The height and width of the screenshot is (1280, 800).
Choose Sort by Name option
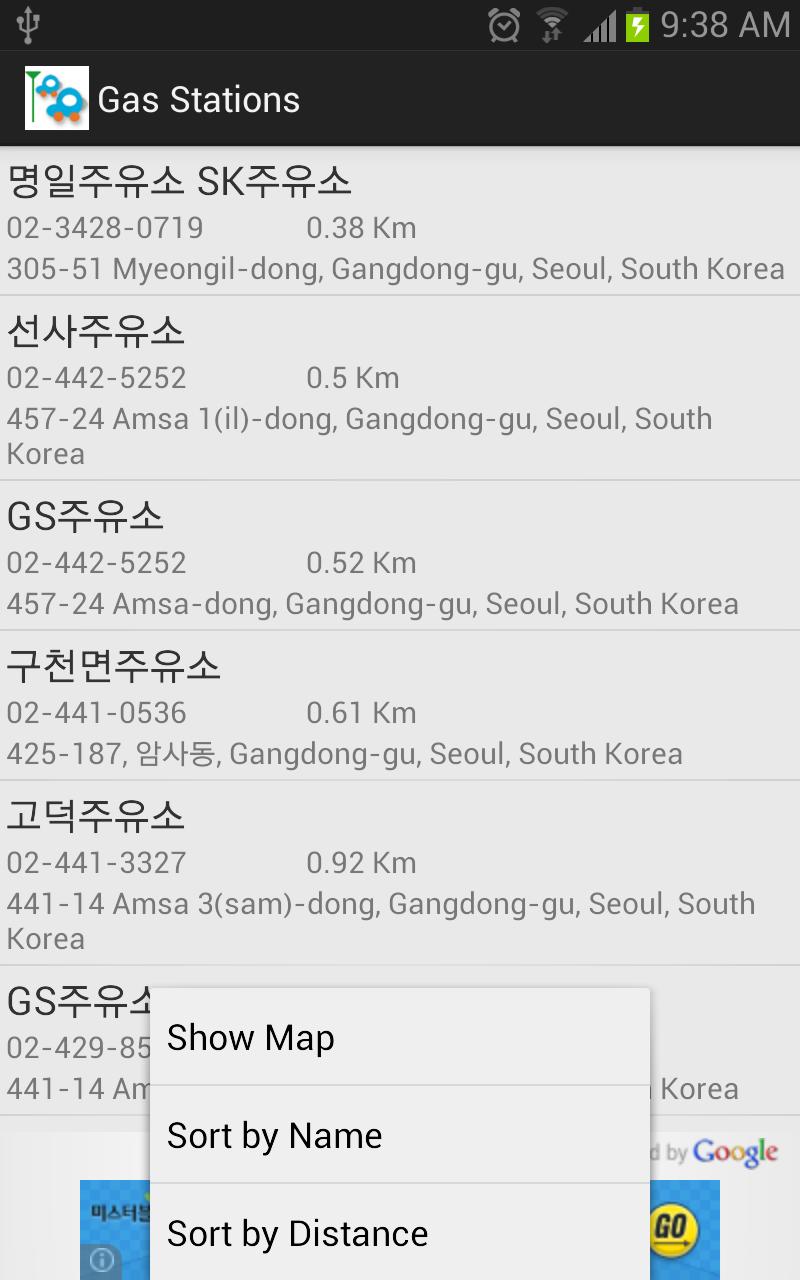pos(400,1135)
